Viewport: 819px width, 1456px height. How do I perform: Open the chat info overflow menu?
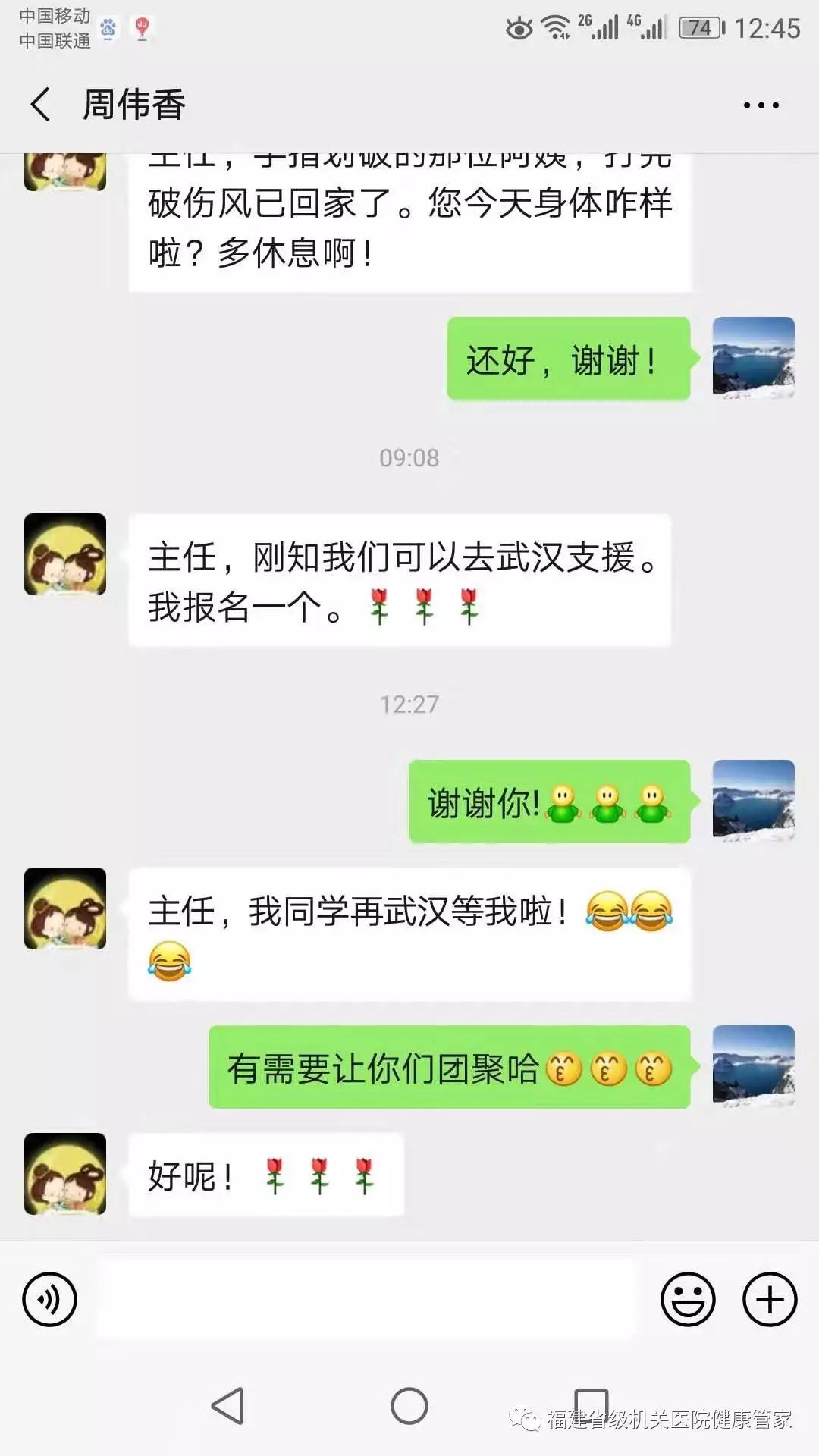(x=761, y=105)
